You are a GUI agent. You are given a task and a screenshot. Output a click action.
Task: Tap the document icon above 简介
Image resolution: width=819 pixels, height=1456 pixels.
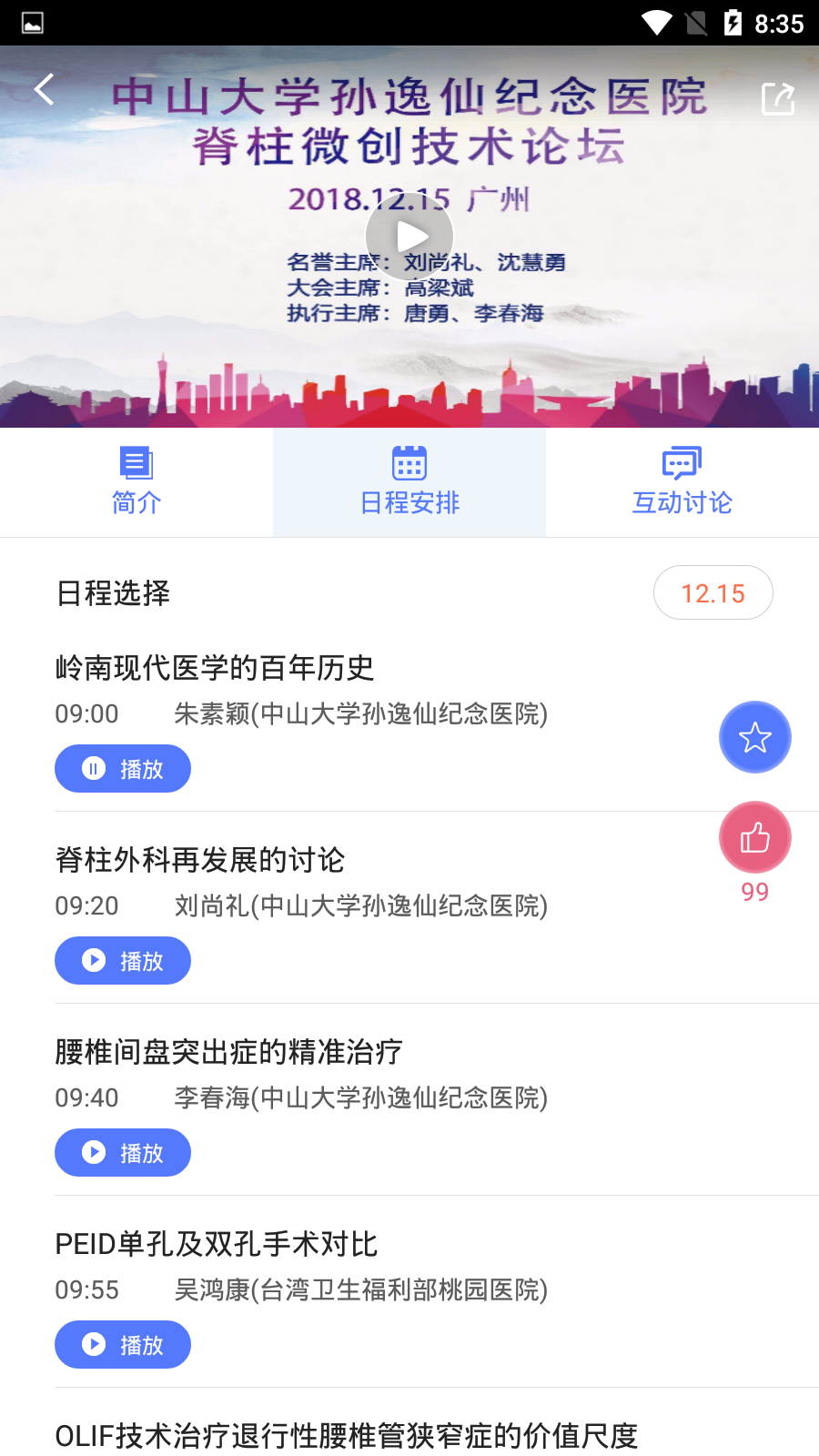point(136,462)
